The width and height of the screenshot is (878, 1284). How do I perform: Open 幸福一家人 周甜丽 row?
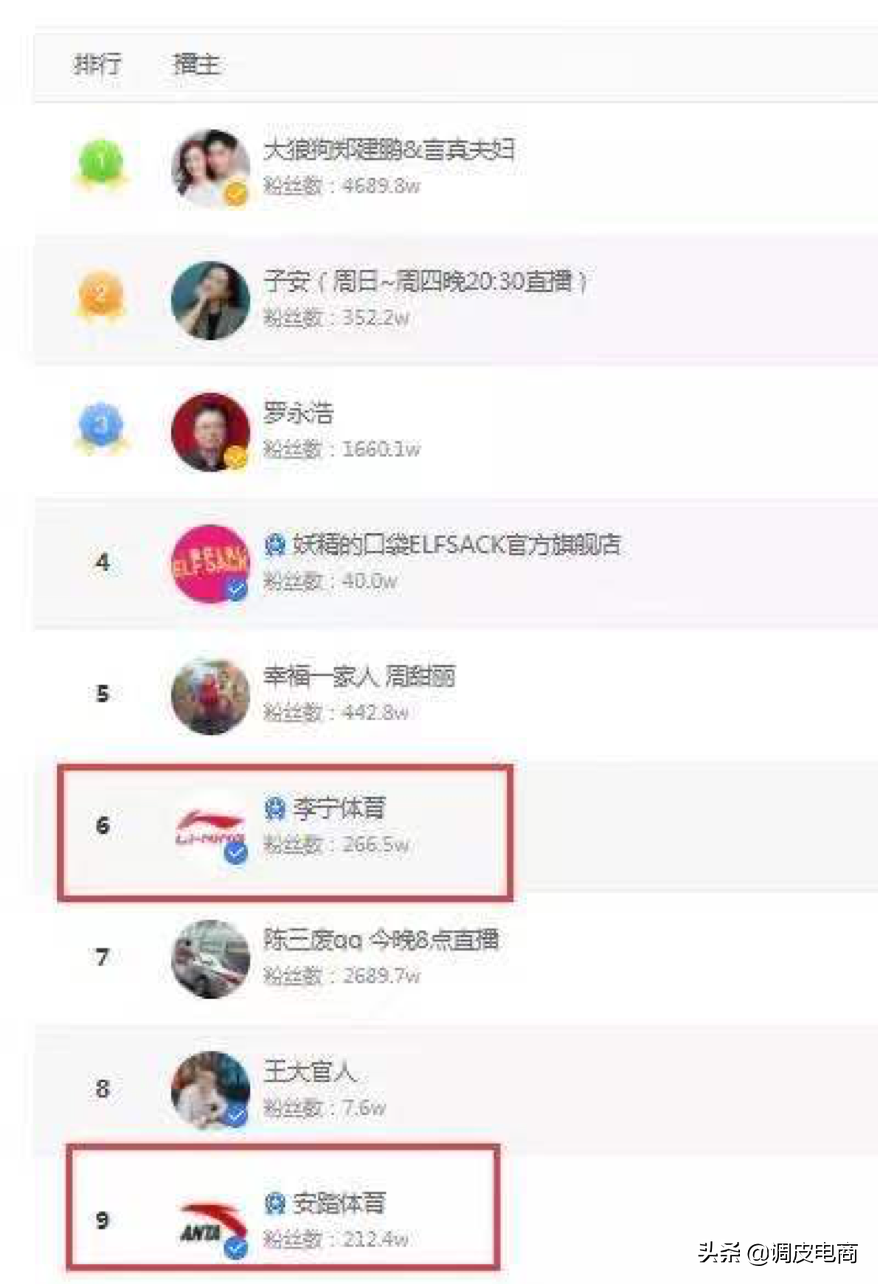(x=358, y=678)
